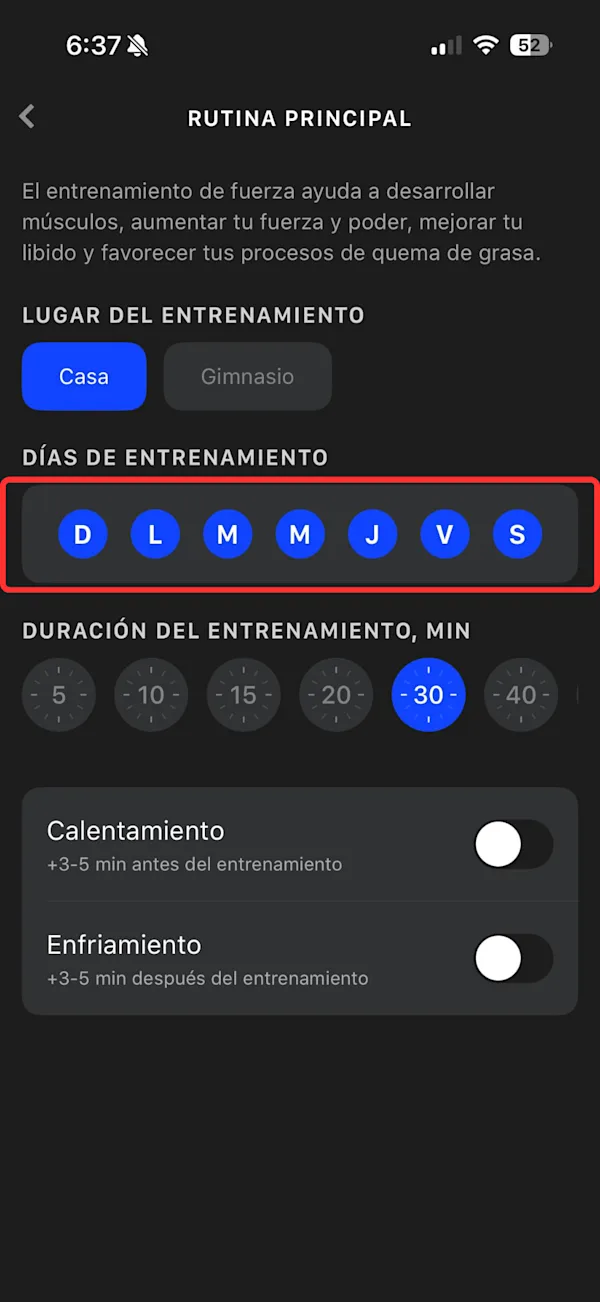
Task: Set the training duration to 10 minutes
Action: (x=151, y=695)
